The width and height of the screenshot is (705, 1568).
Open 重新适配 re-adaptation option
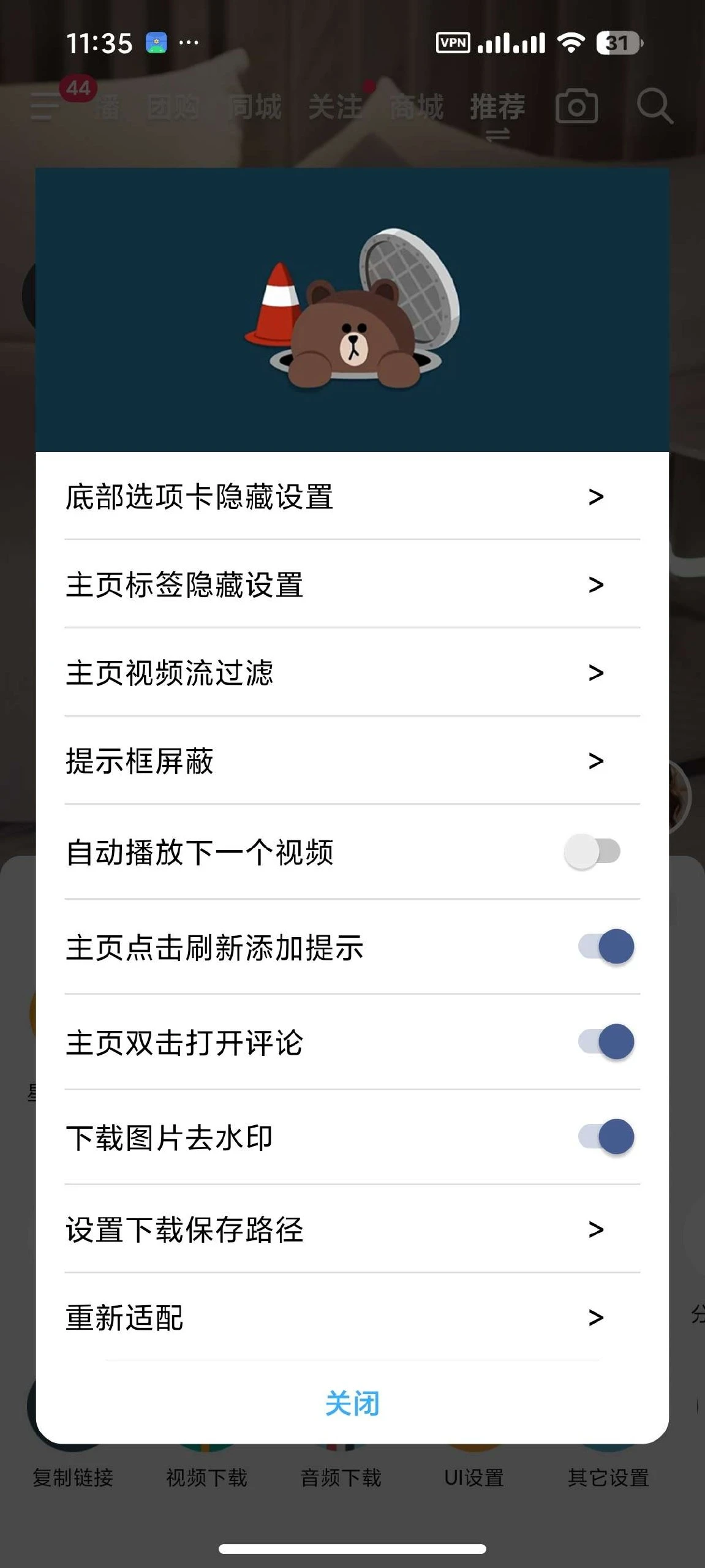(352, 1319)
